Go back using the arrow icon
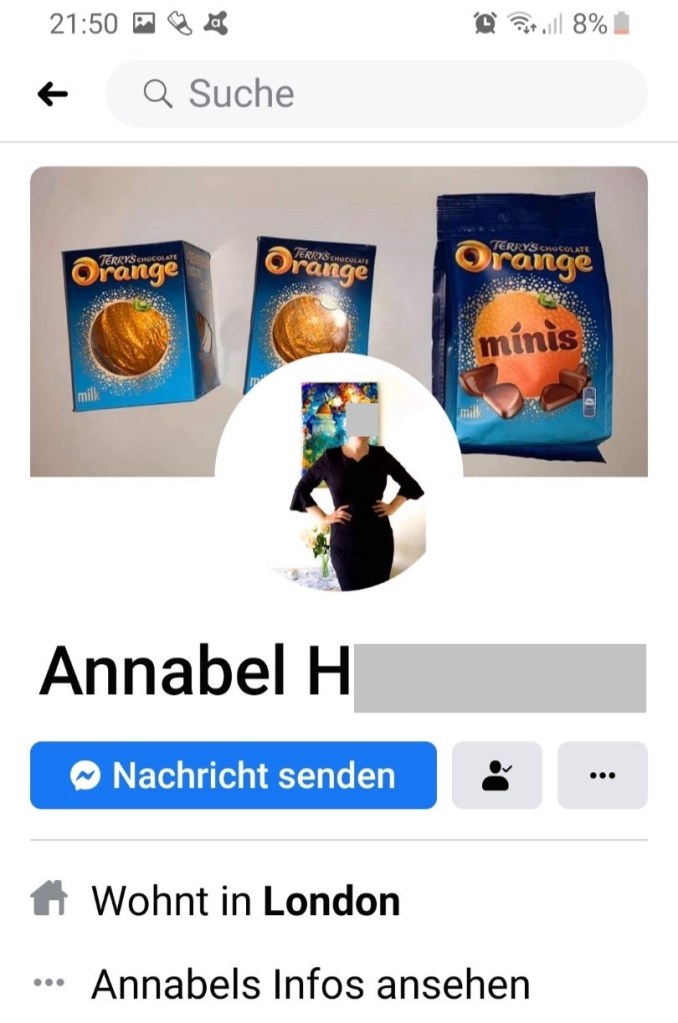Viewport: 678px width, 1023px height. point(52,94)
